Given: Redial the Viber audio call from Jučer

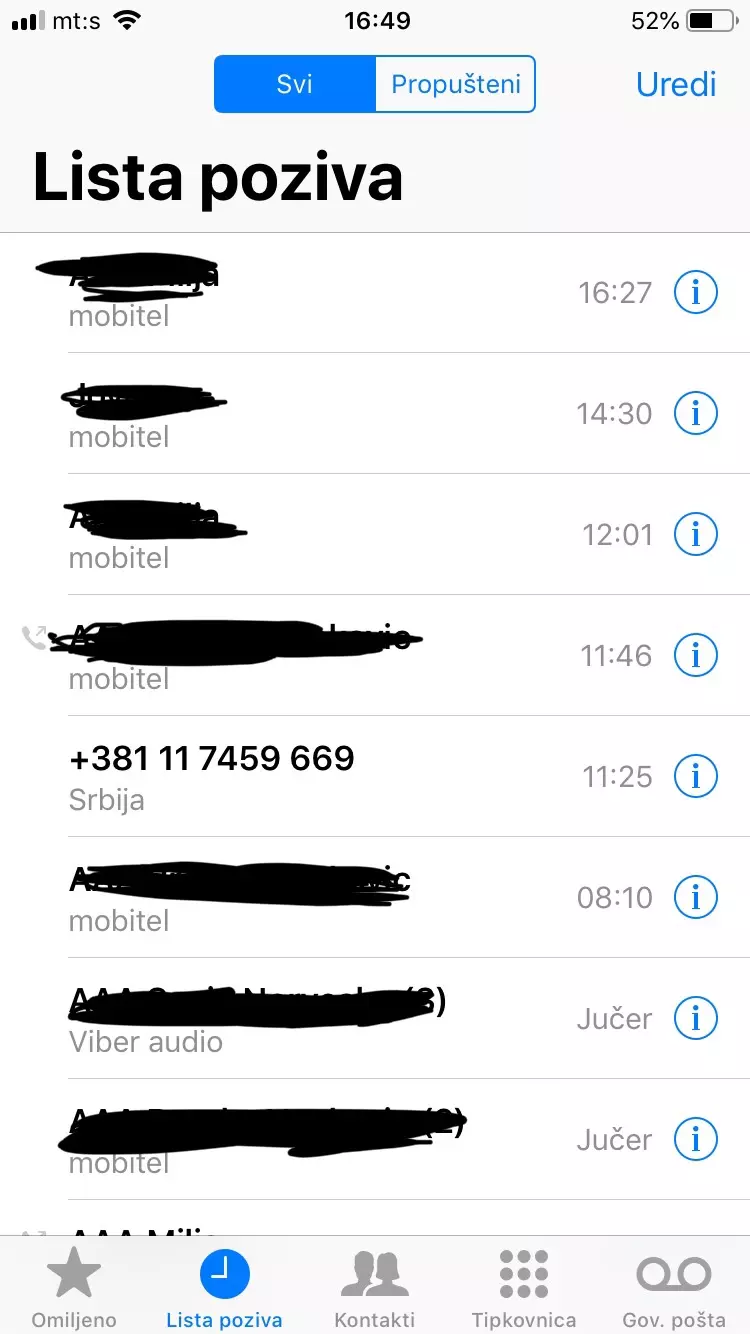Looking at the screenshot, I should [300, 1020].
